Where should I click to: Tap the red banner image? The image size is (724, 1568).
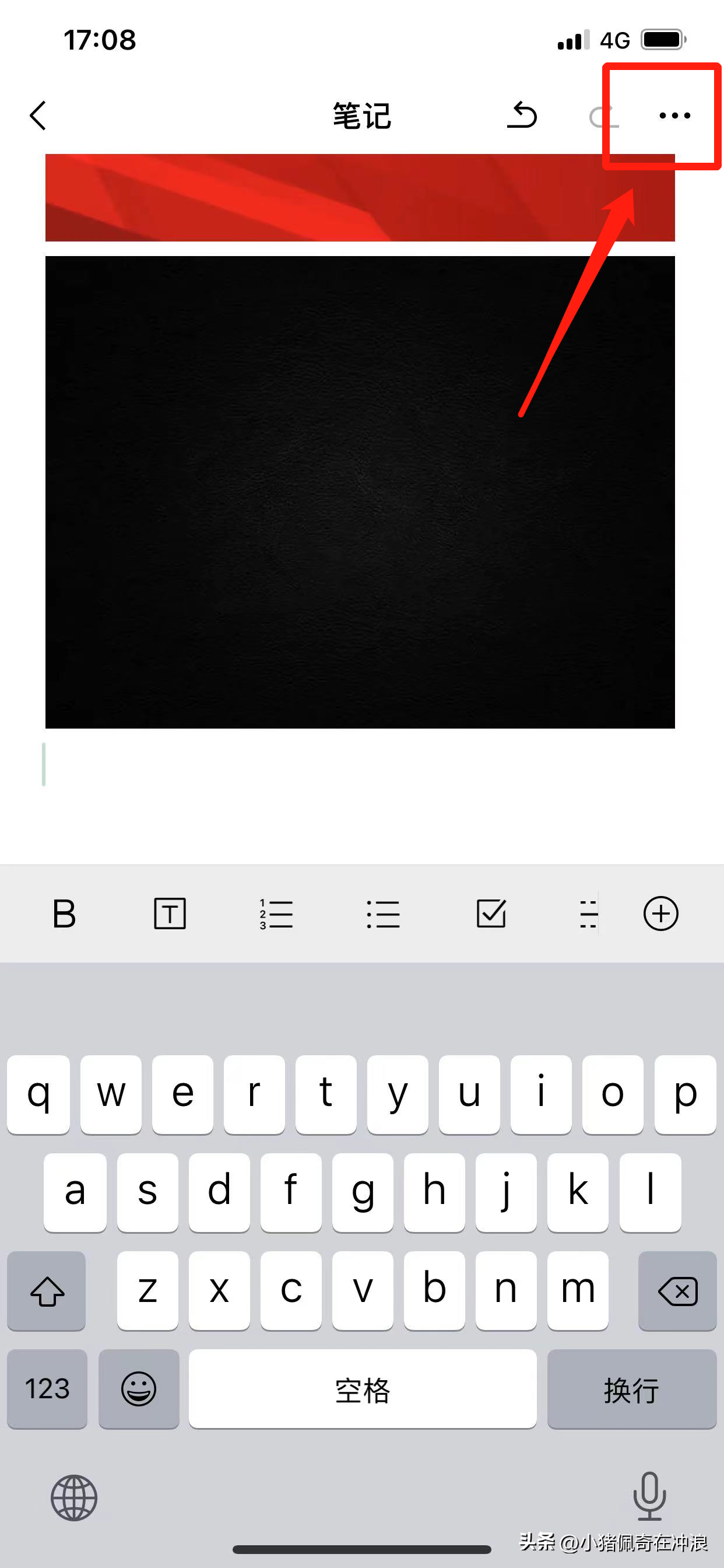[x=360, y=198]
